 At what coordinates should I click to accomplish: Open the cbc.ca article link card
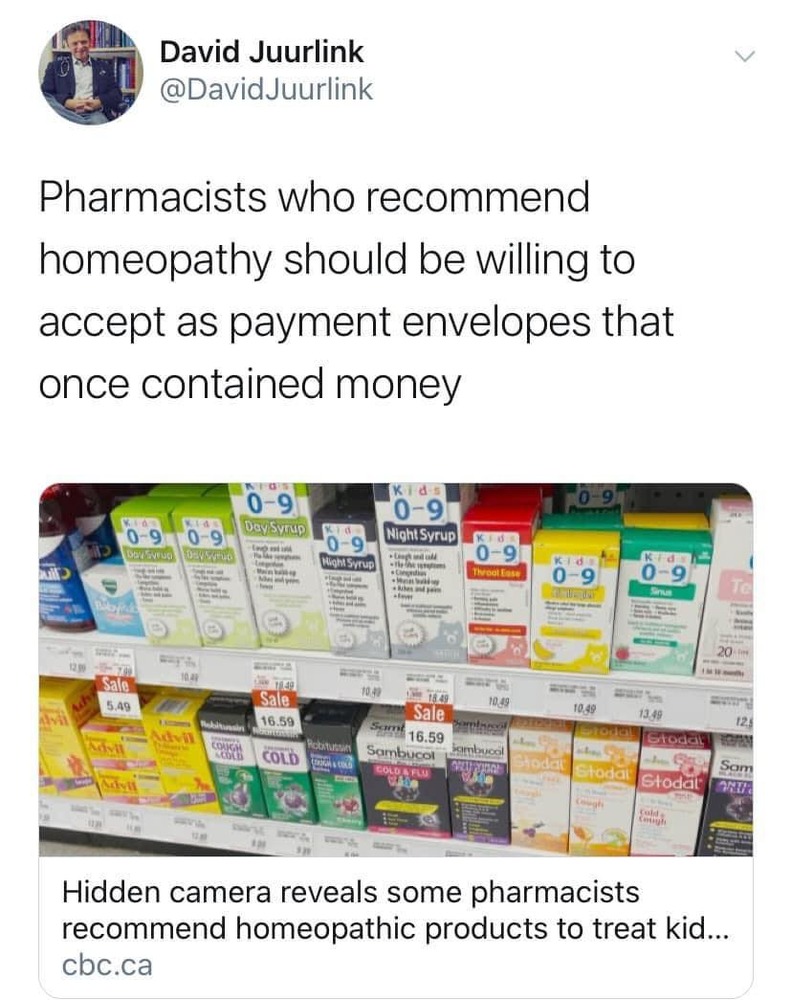click(396, 924)
